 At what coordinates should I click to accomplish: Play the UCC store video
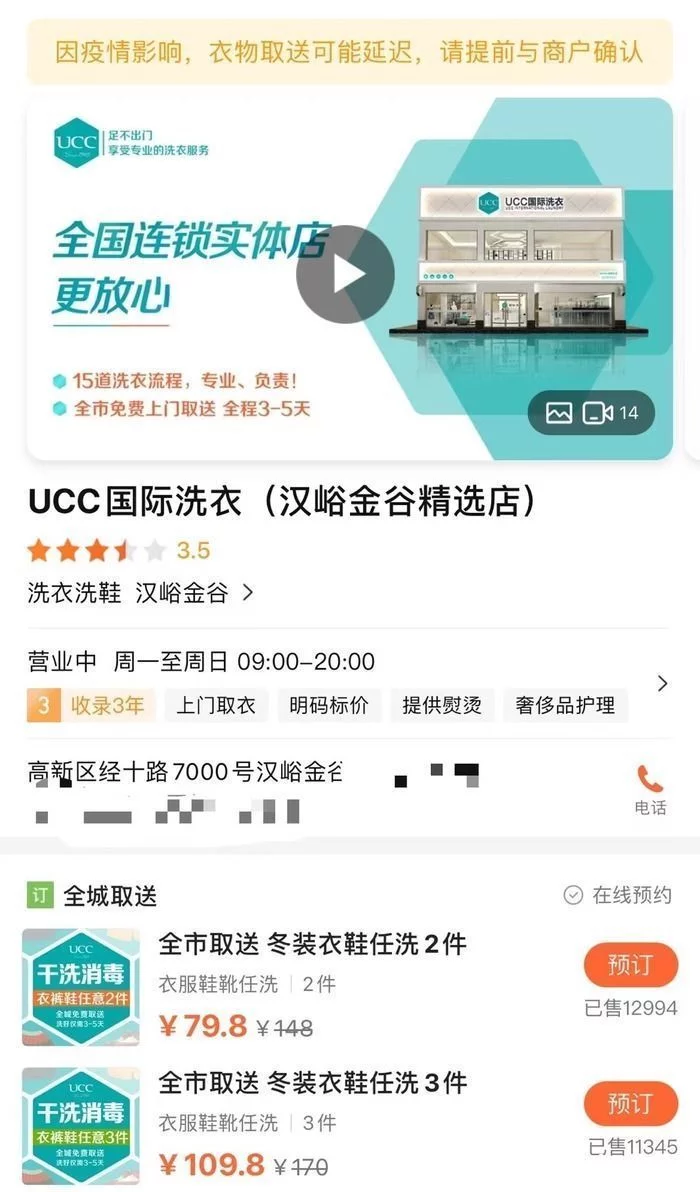345,274
